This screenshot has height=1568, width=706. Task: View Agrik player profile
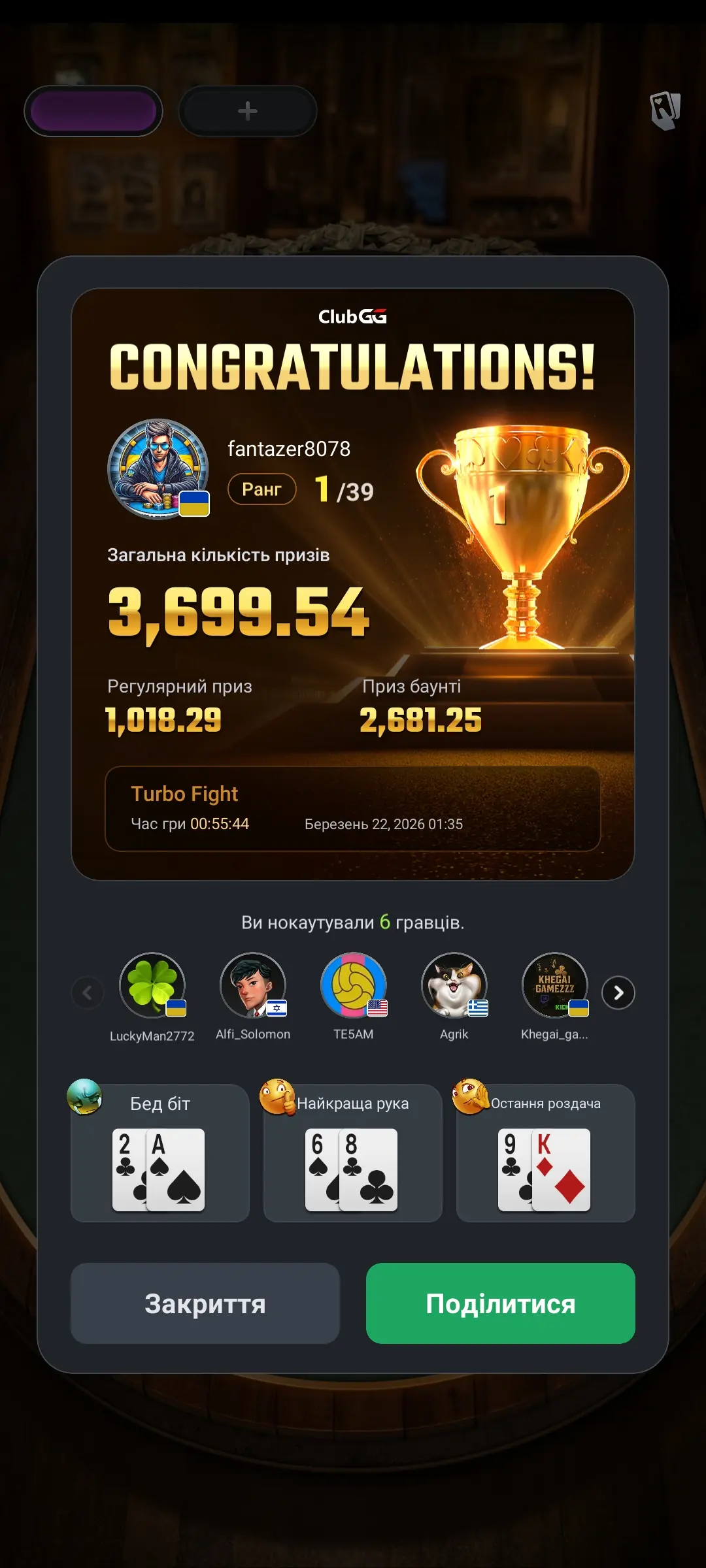pos(454,985)
